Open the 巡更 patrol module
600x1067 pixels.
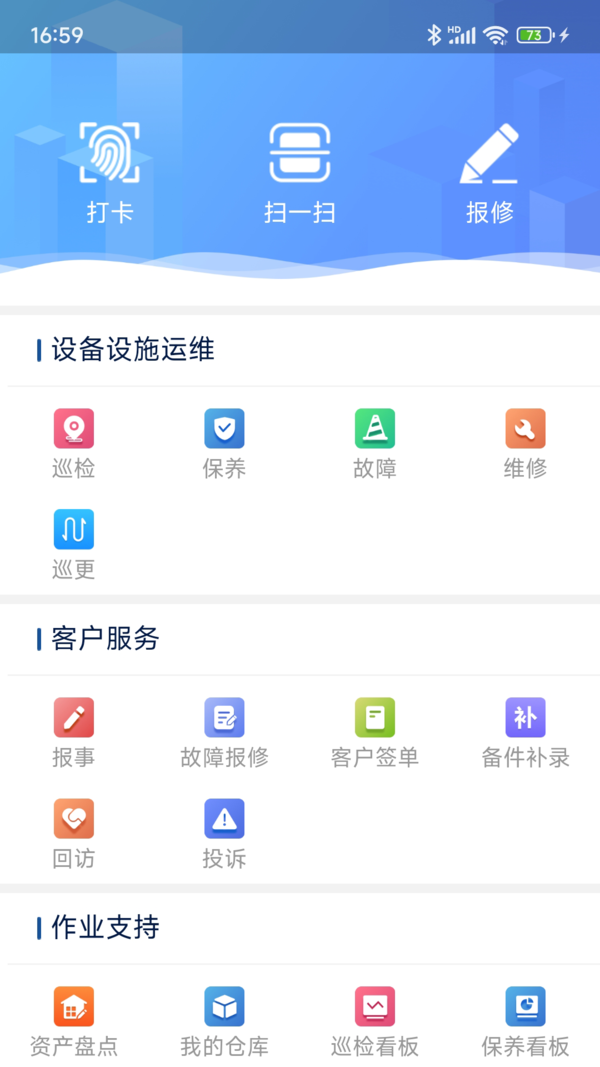point(74,544)
